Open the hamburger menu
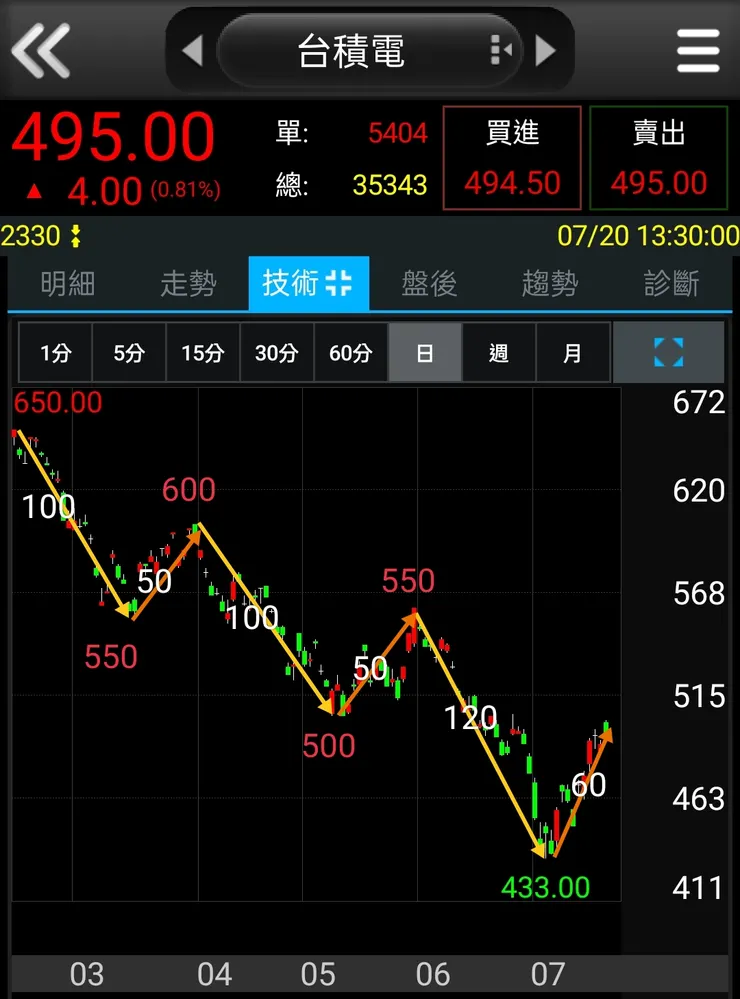740x999 pixels. (x=698, y=50)
